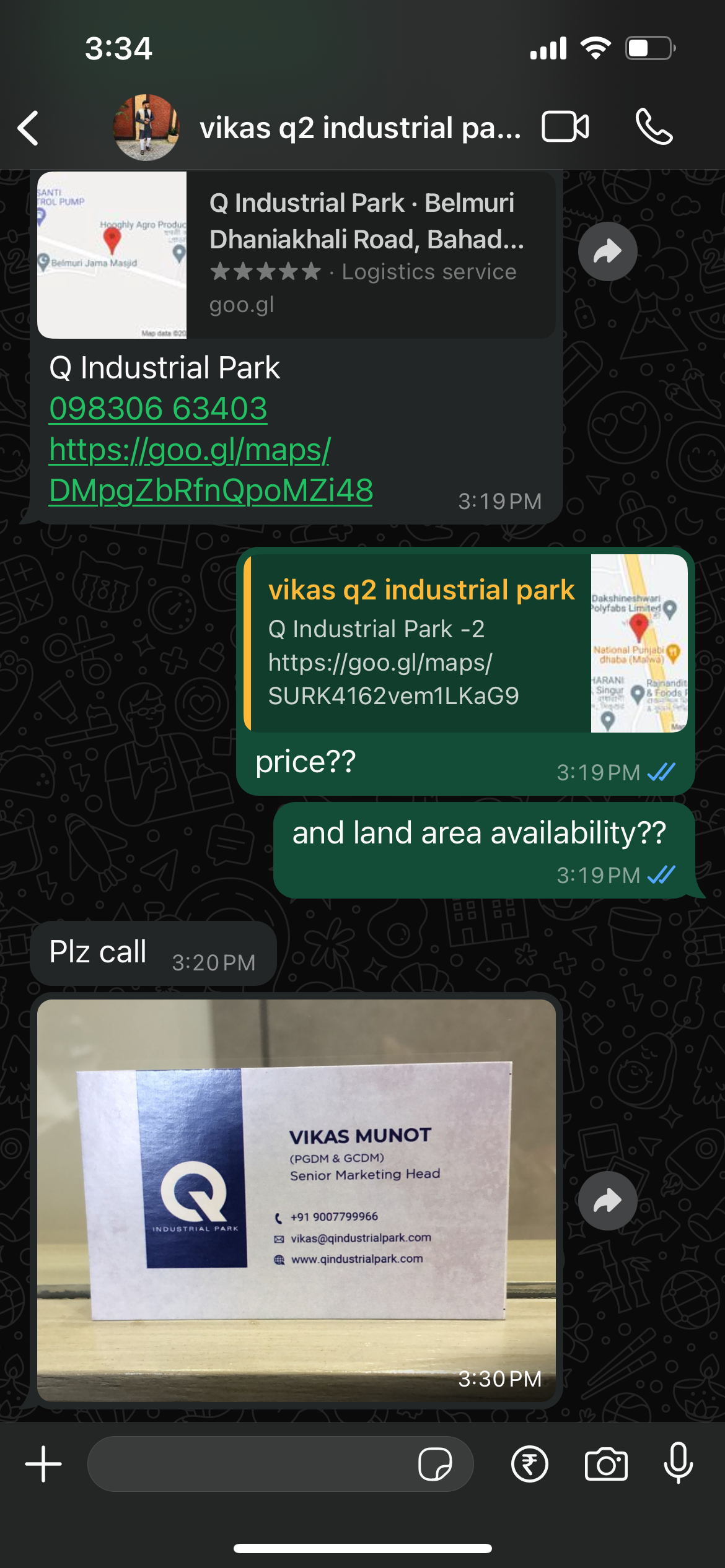Start a video call with vikas

pyautogui.click(x=565, y=127)
